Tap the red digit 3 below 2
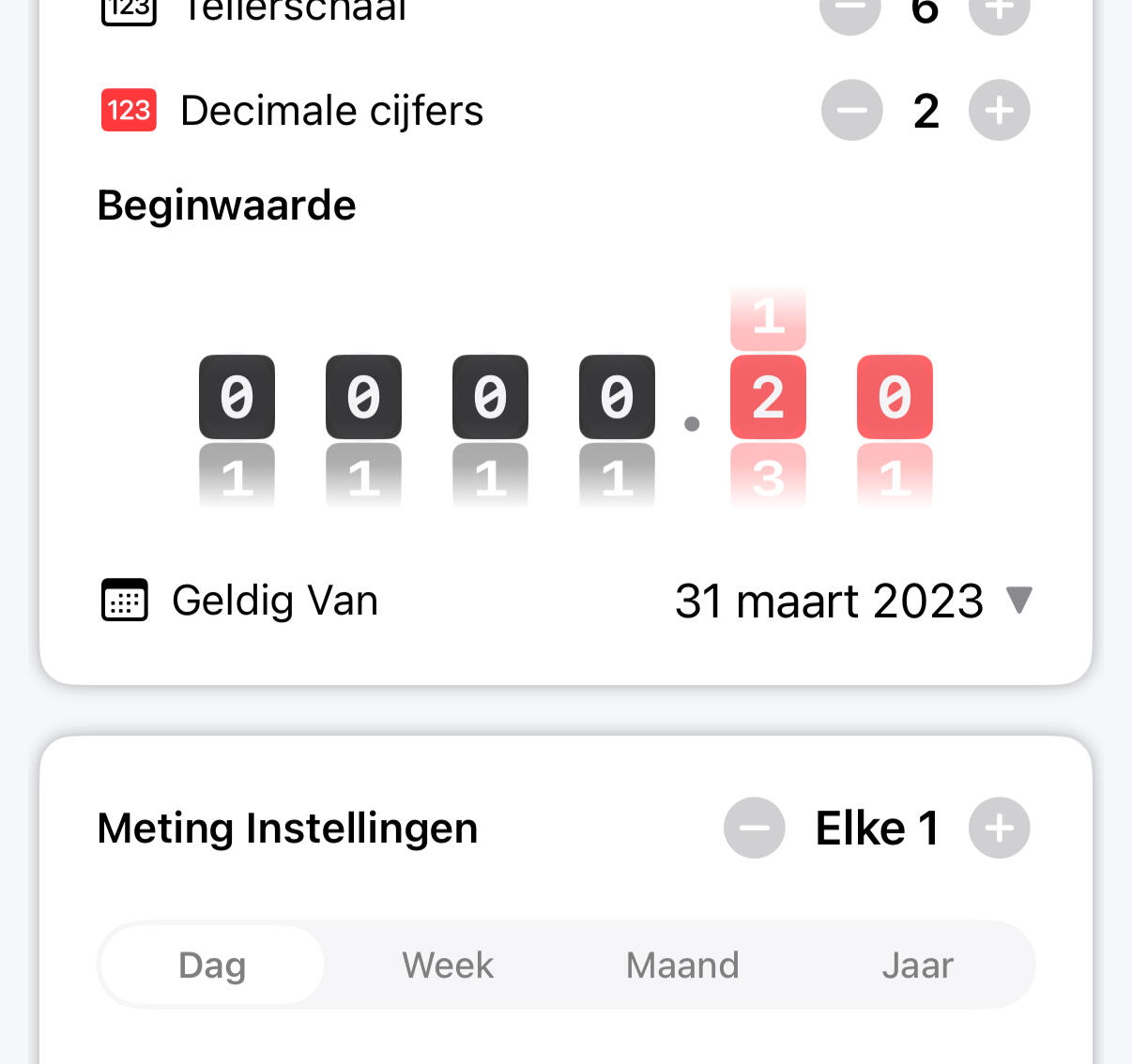Viewport: 1132px width, 1064px height. pos(768,478)
